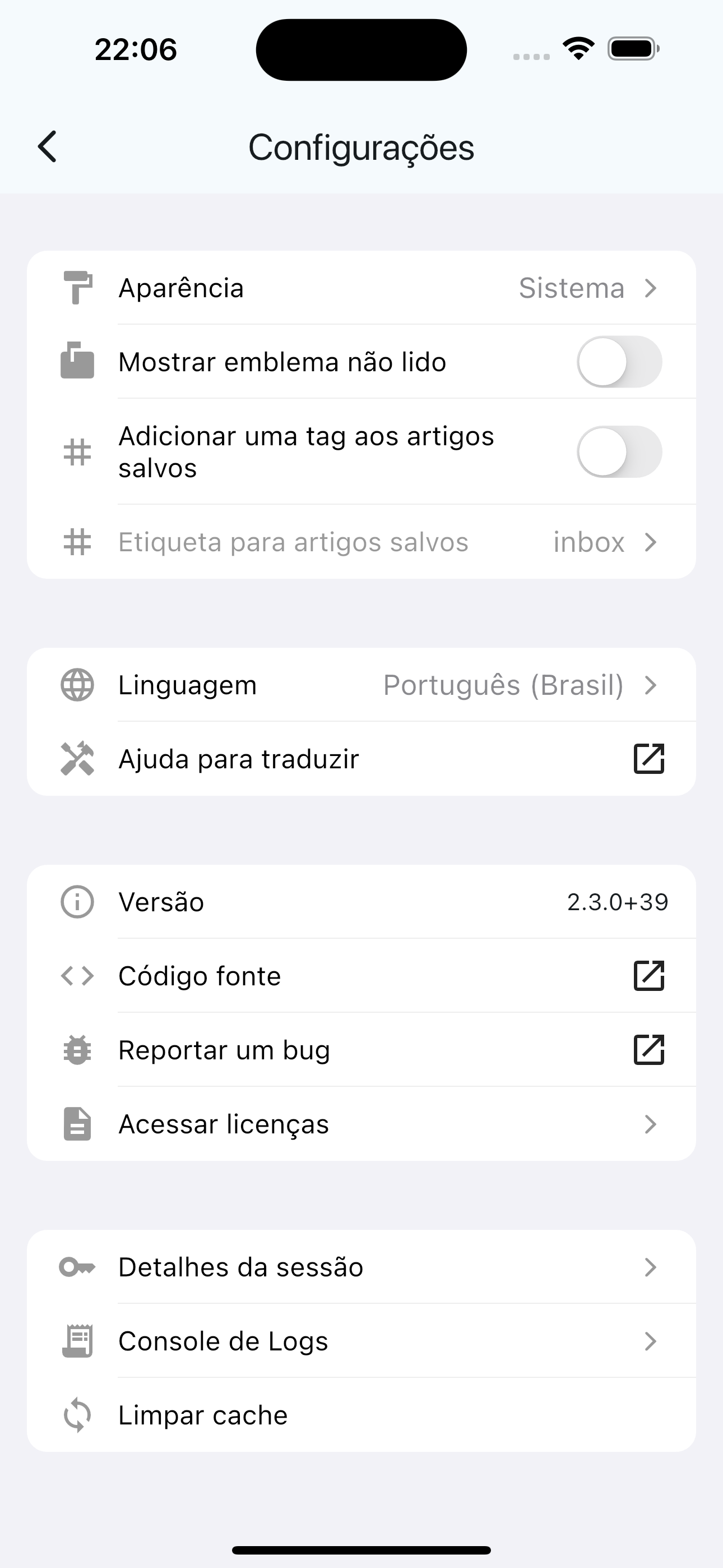
Task: Tap Limpar cache
Action: tap(361, 1414)
